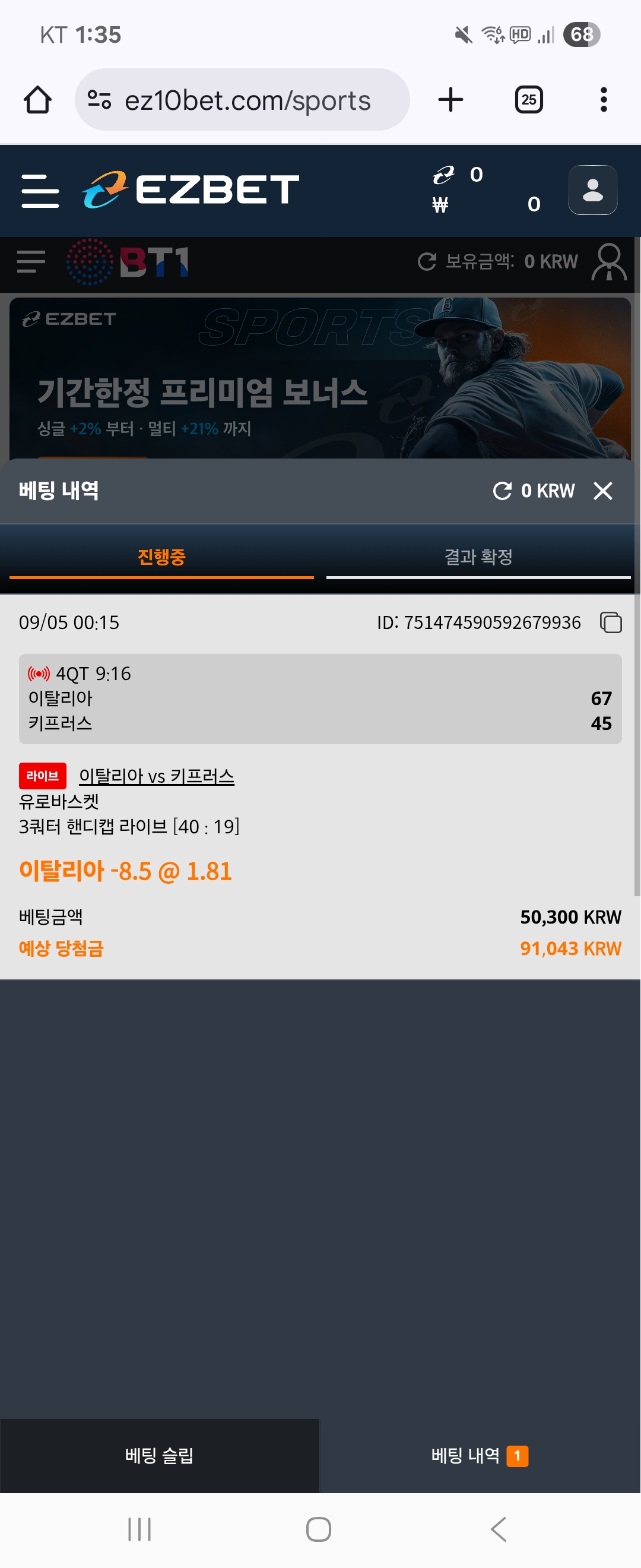Viewport: 641px width, 1568px height.
Task: Switch to the 결과 확정 tab
Action: tap(478, 557)
